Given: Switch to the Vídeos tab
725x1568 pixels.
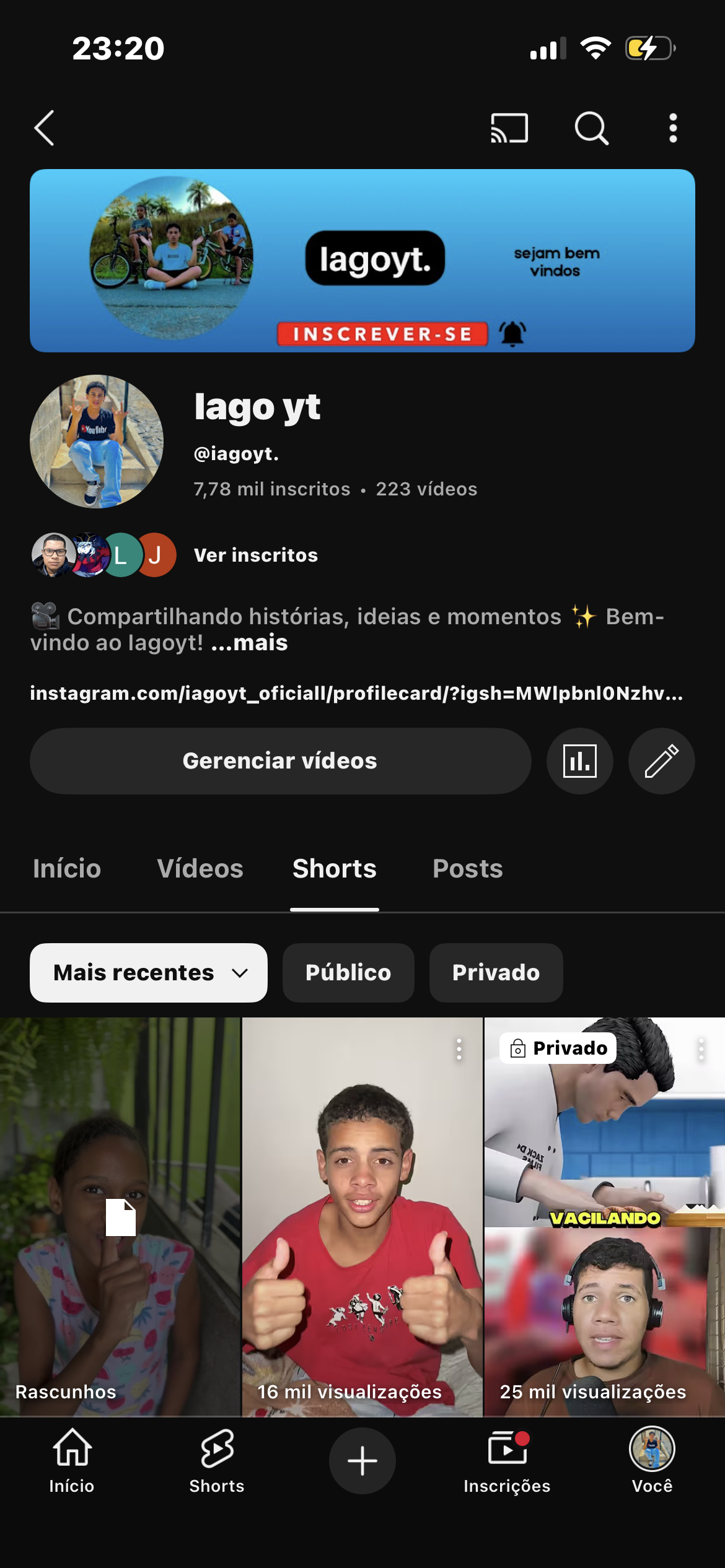Looking at the screenshot, I should 200,869.
